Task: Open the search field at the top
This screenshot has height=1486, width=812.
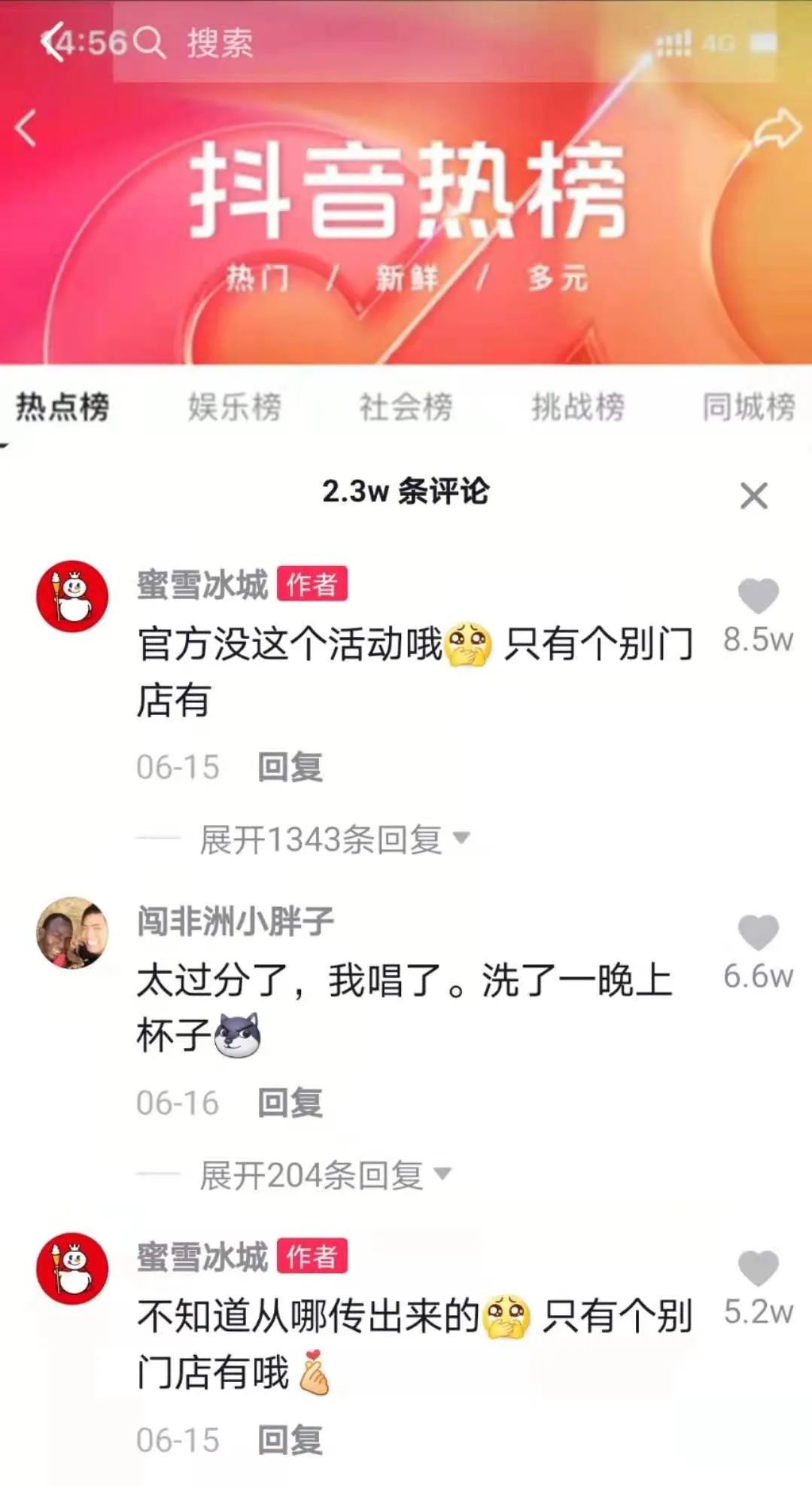Action: 218,43
